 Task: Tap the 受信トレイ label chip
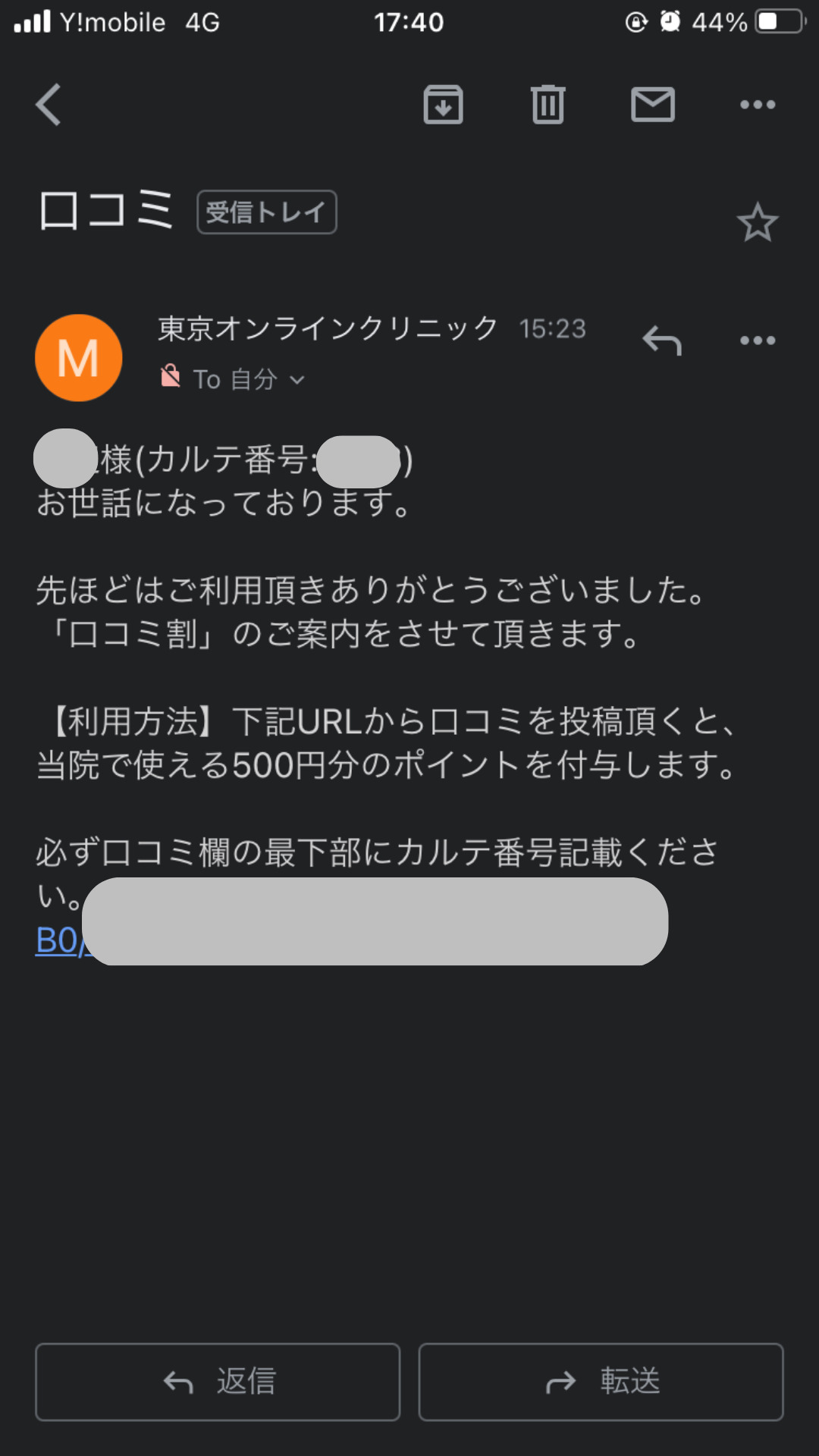pyautogui.click(x=266, y=212)
